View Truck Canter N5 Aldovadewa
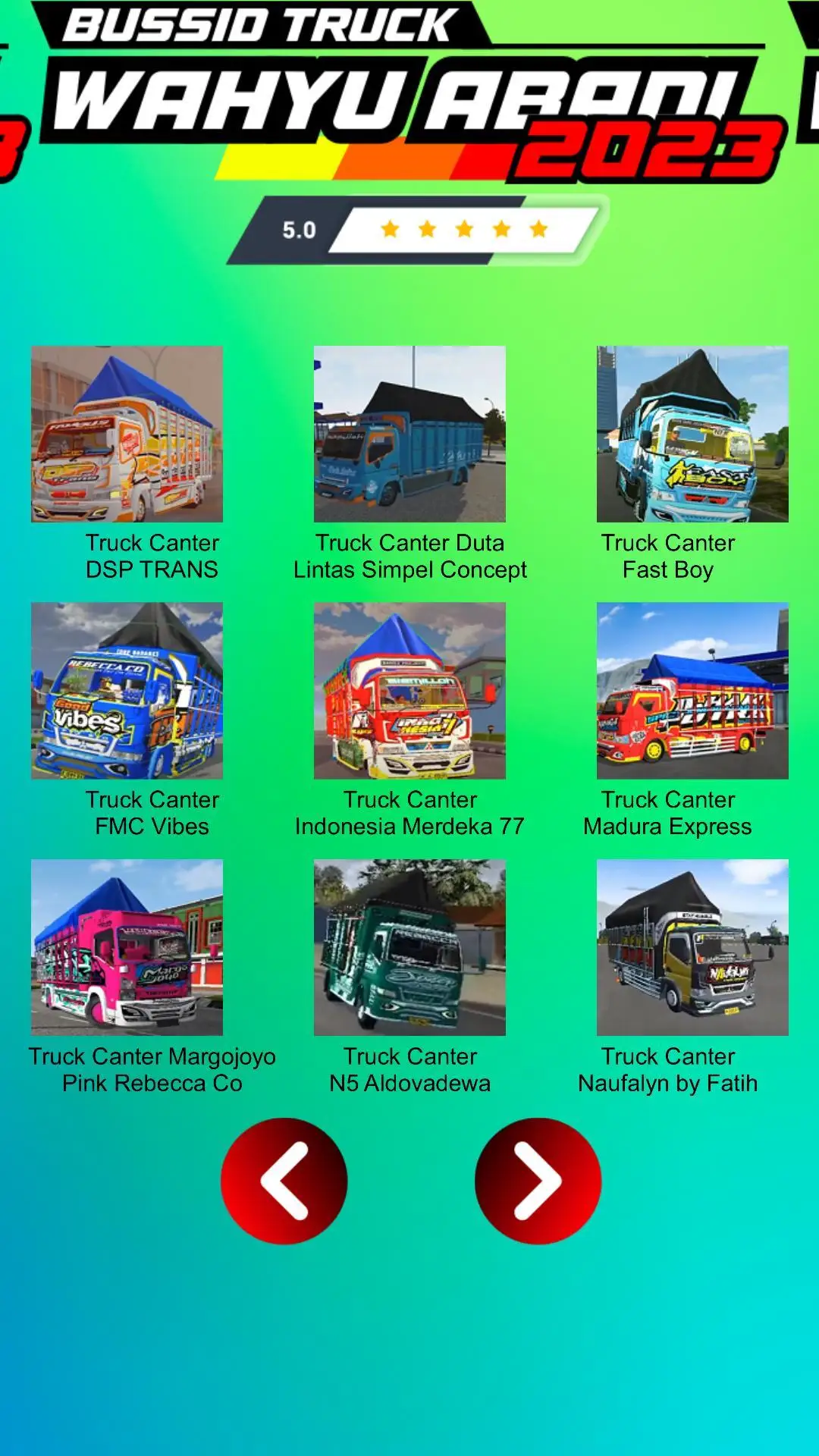This screenshot has height=1456, width=819. [409, 947]
